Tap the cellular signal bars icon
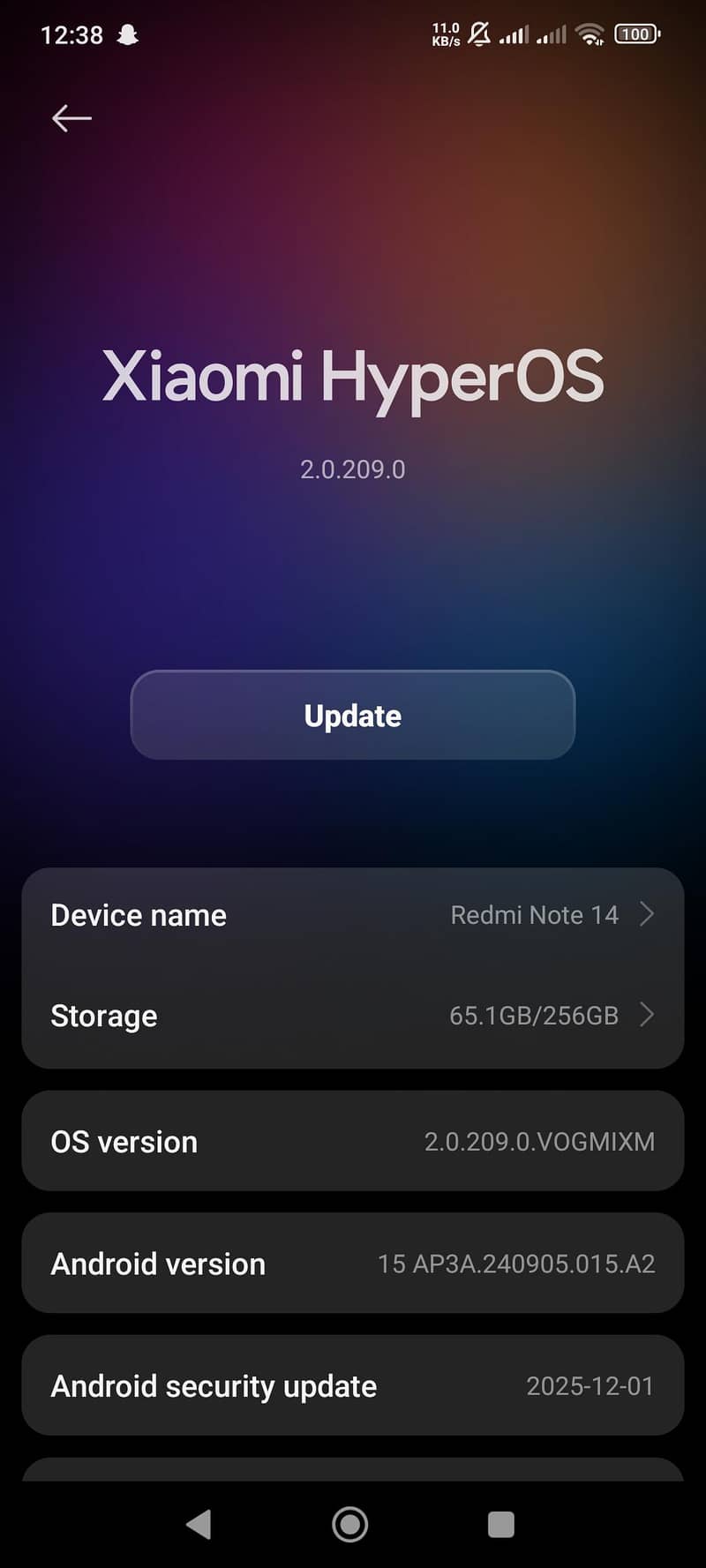 click(x=514, y=35)
